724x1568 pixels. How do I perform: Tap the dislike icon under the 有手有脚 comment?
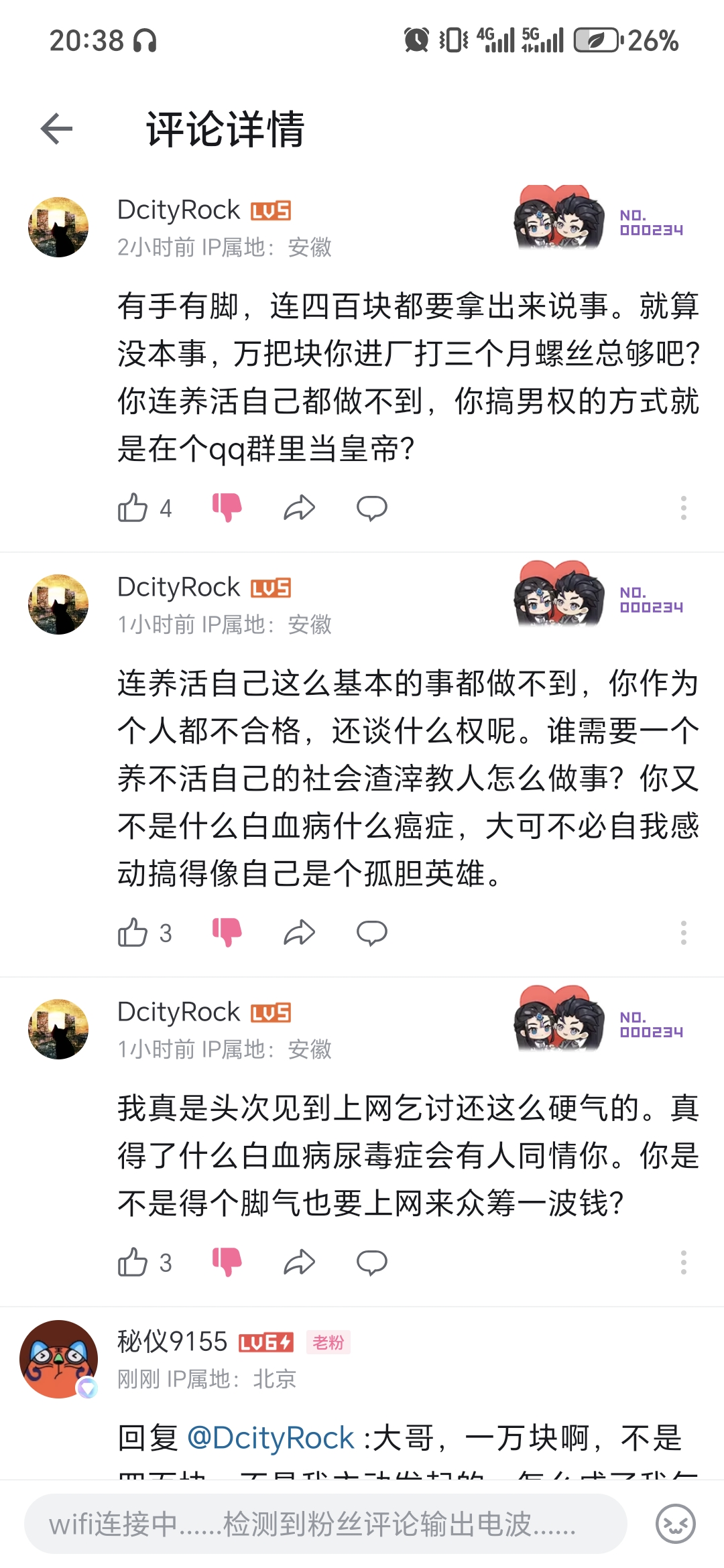coord(227,507)
